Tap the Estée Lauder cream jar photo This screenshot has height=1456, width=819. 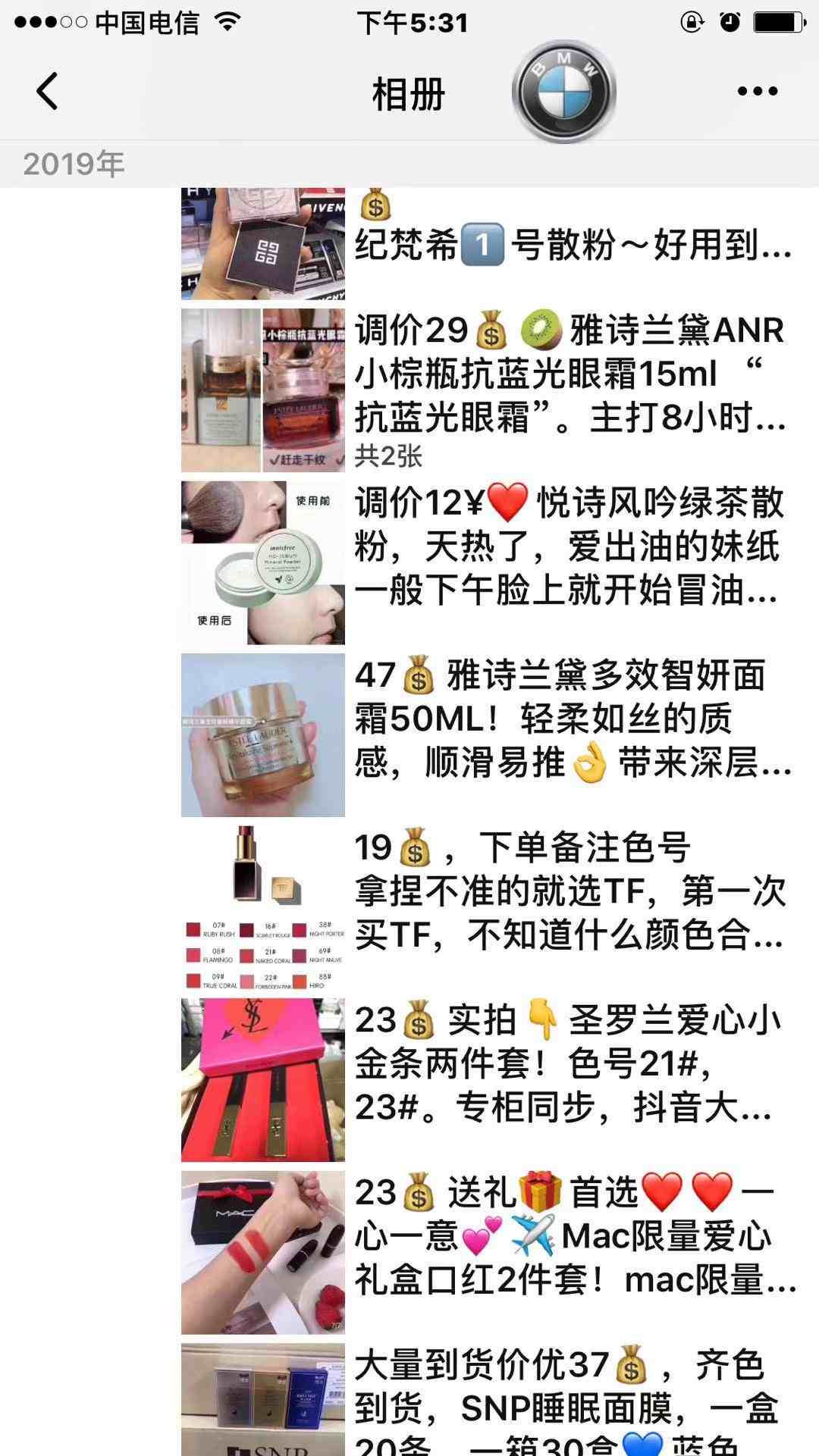click(x=262, y=735)
